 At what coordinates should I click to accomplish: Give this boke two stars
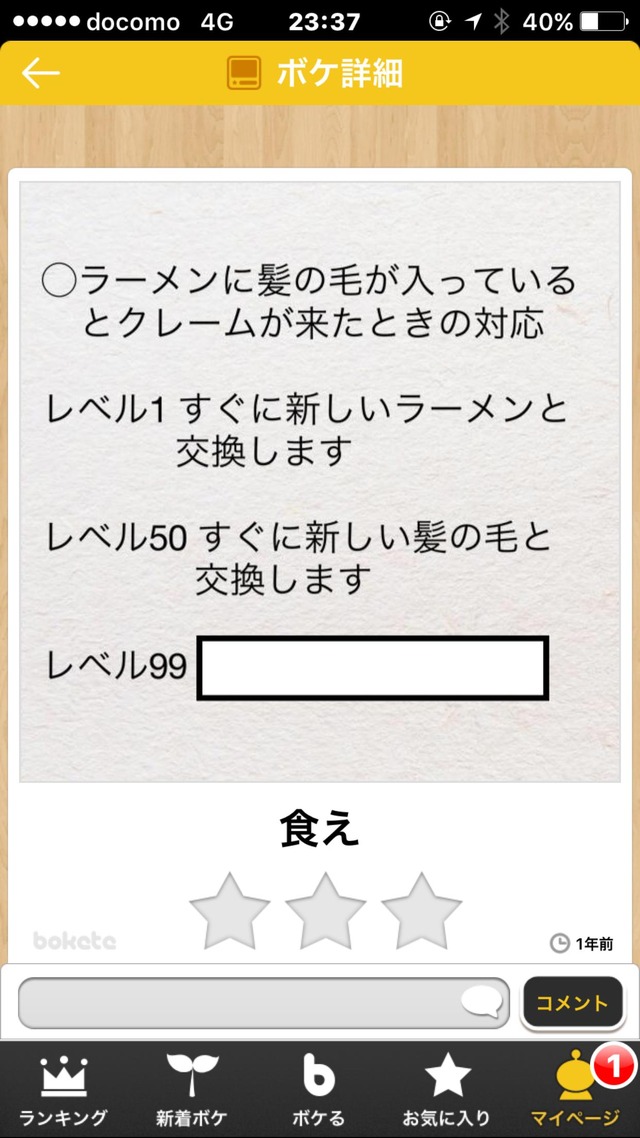pos(325,911)
